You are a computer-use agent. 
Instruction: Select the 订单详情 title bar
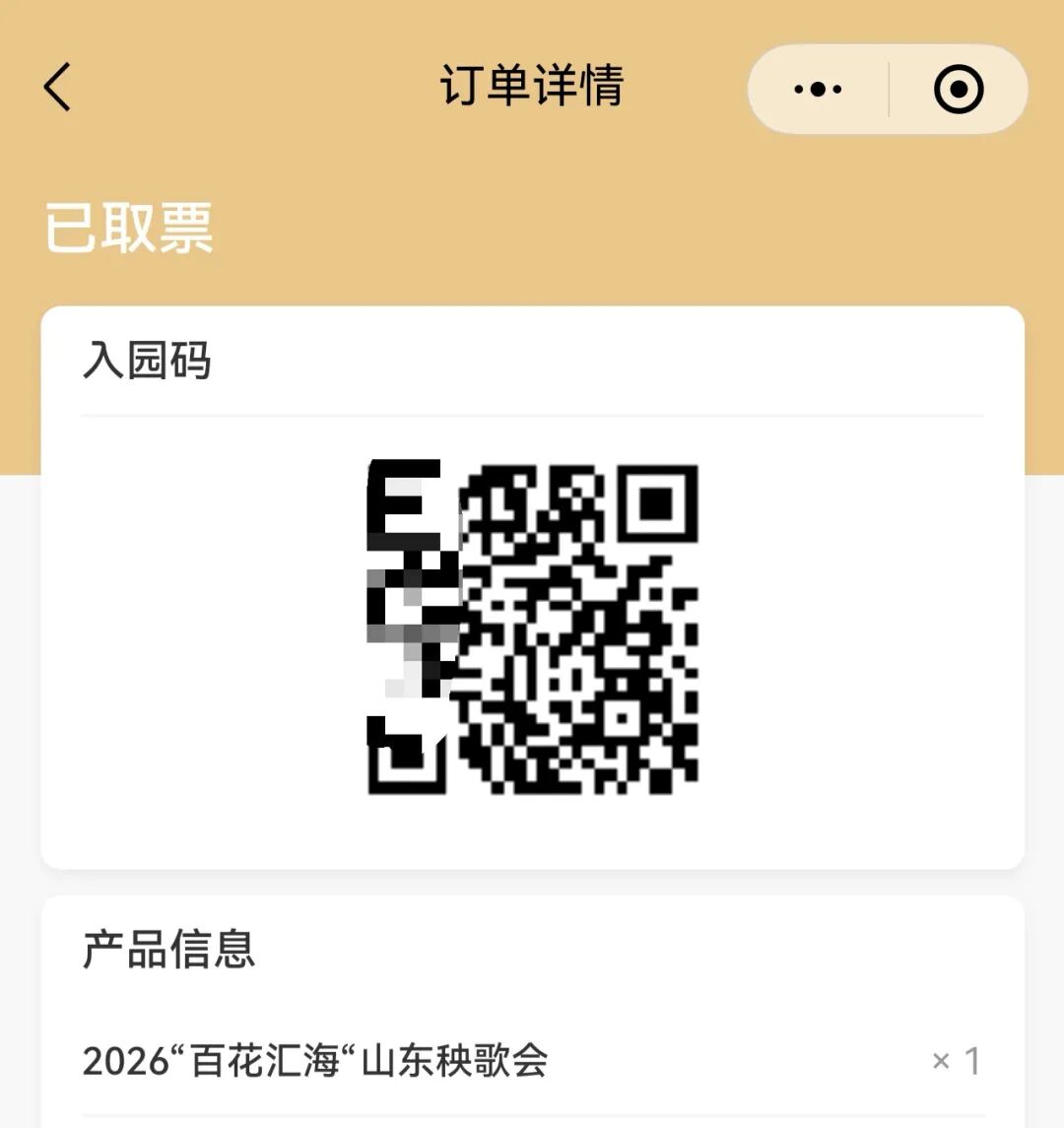[x=532, y=87]
